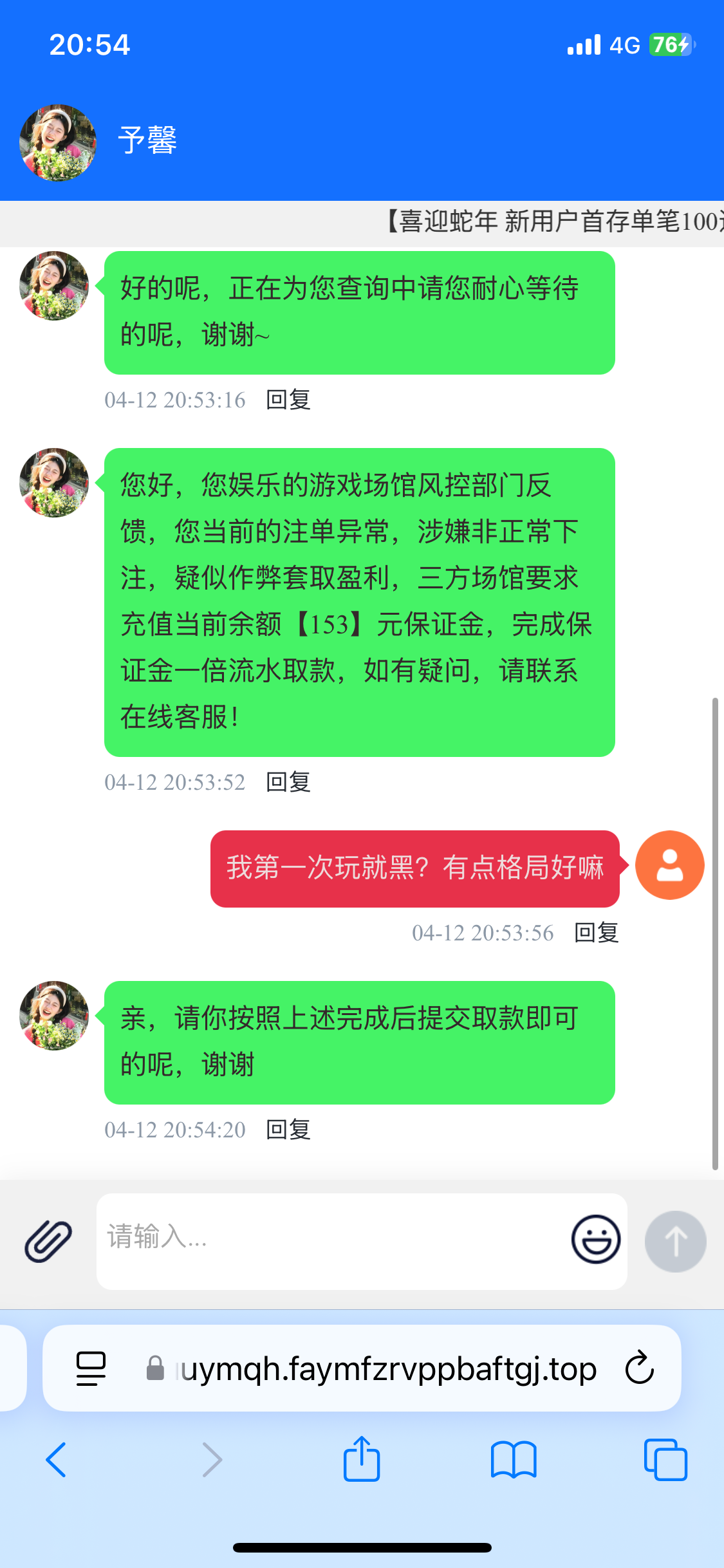
Task: Open the Safari share sheet
Action: pos(362,1459)
